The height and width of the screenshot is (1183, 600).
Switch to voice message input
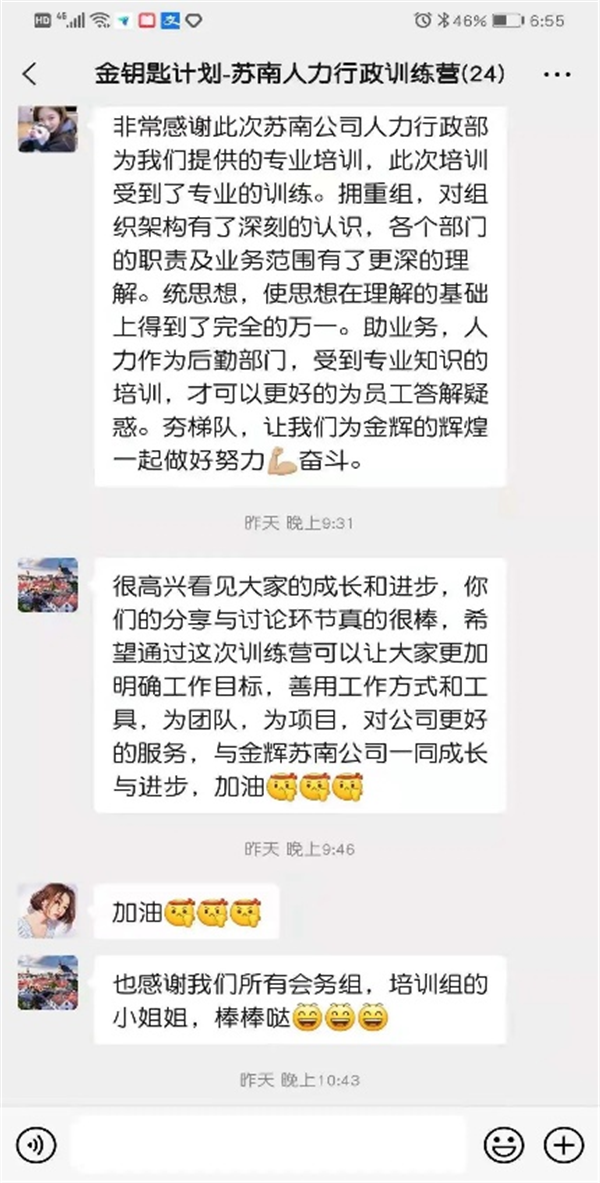[x=36, y=1144]
